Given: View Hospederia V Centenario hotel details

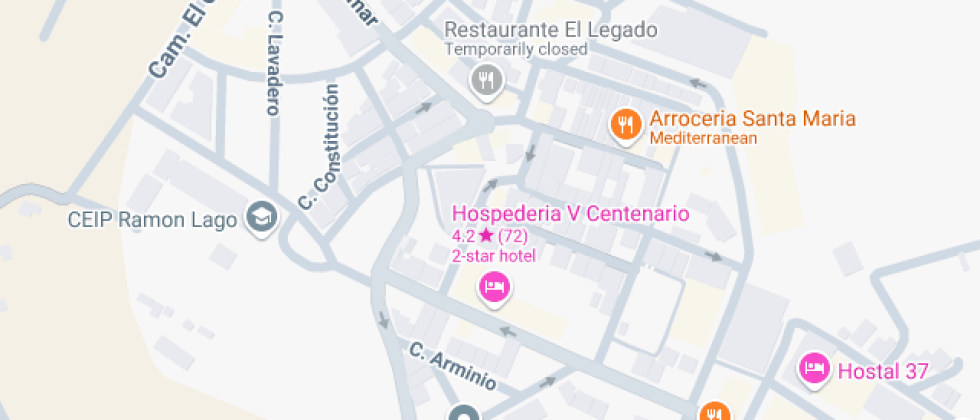Looking at the screenshot, I should click(495, 289).
